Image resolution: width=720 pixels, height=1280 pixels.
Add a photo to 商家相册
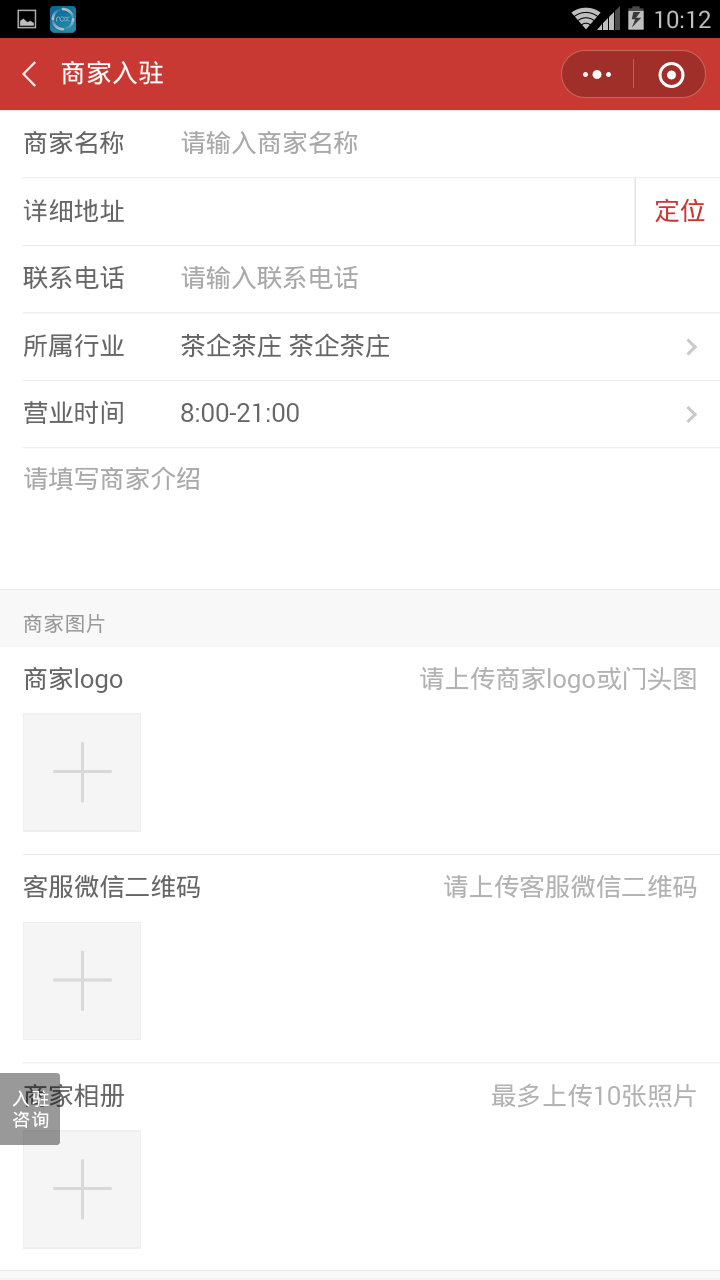[x=82, y=1189]
